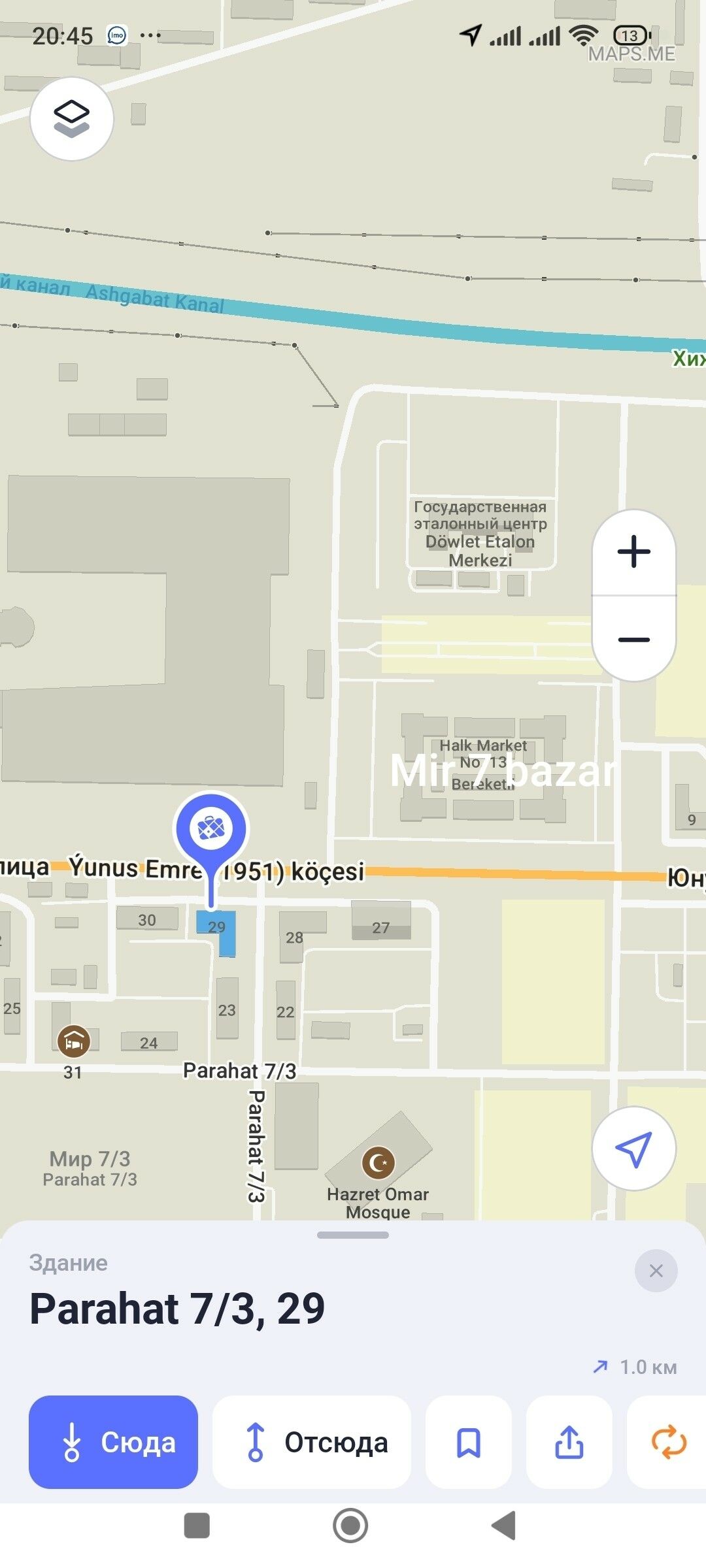Screen dimensions: 706x1568
Task: Expand the place card drag handle
Action: coord(353,1235)
